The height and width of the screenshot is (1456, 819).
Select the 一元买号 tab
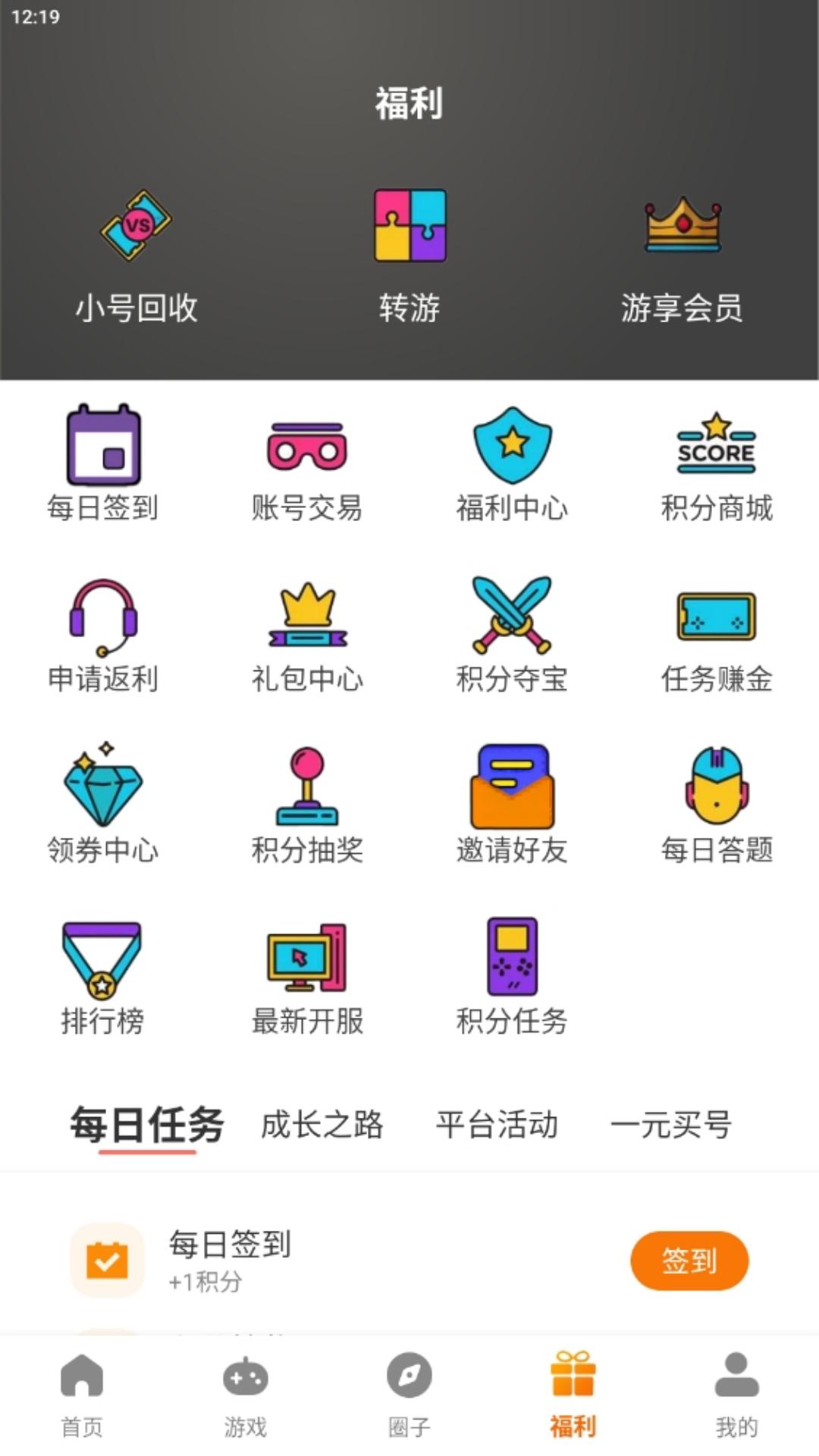(671, 1125)
